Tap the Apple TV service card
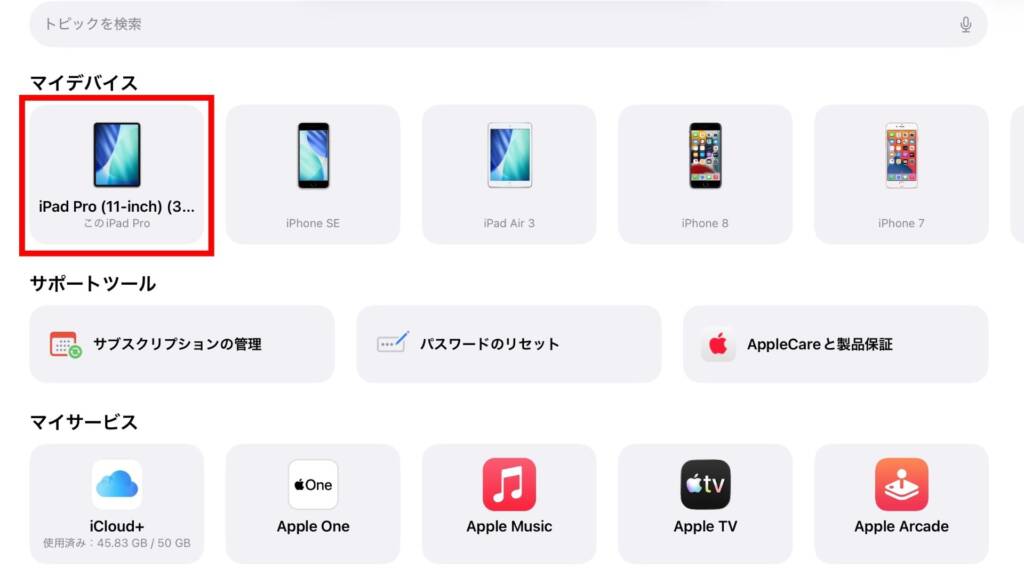The height and width of the screenshot is (576, 1024). tap(705, 504)
